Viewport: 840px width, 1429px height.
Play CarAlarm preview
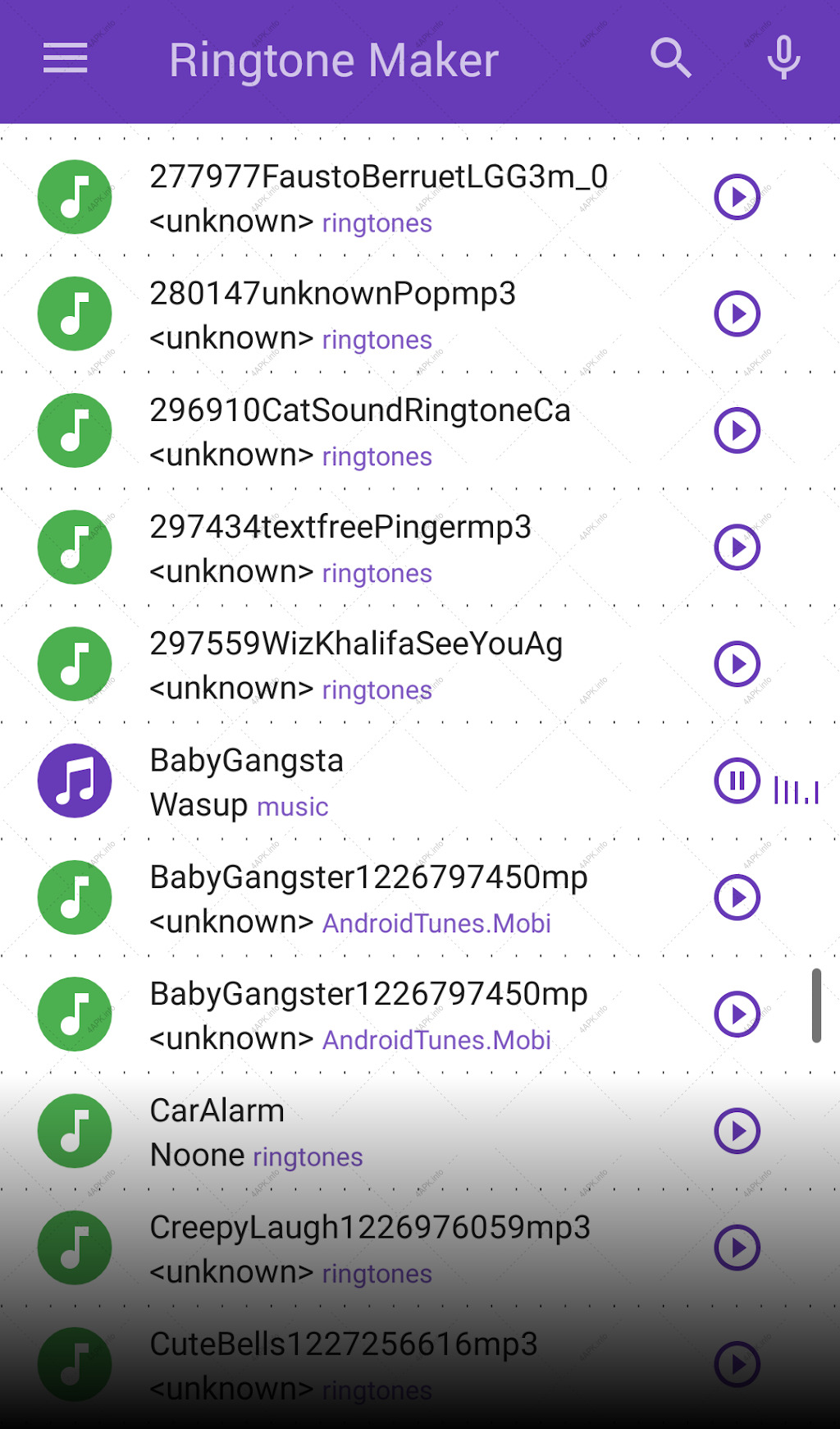coord(737,1131)
